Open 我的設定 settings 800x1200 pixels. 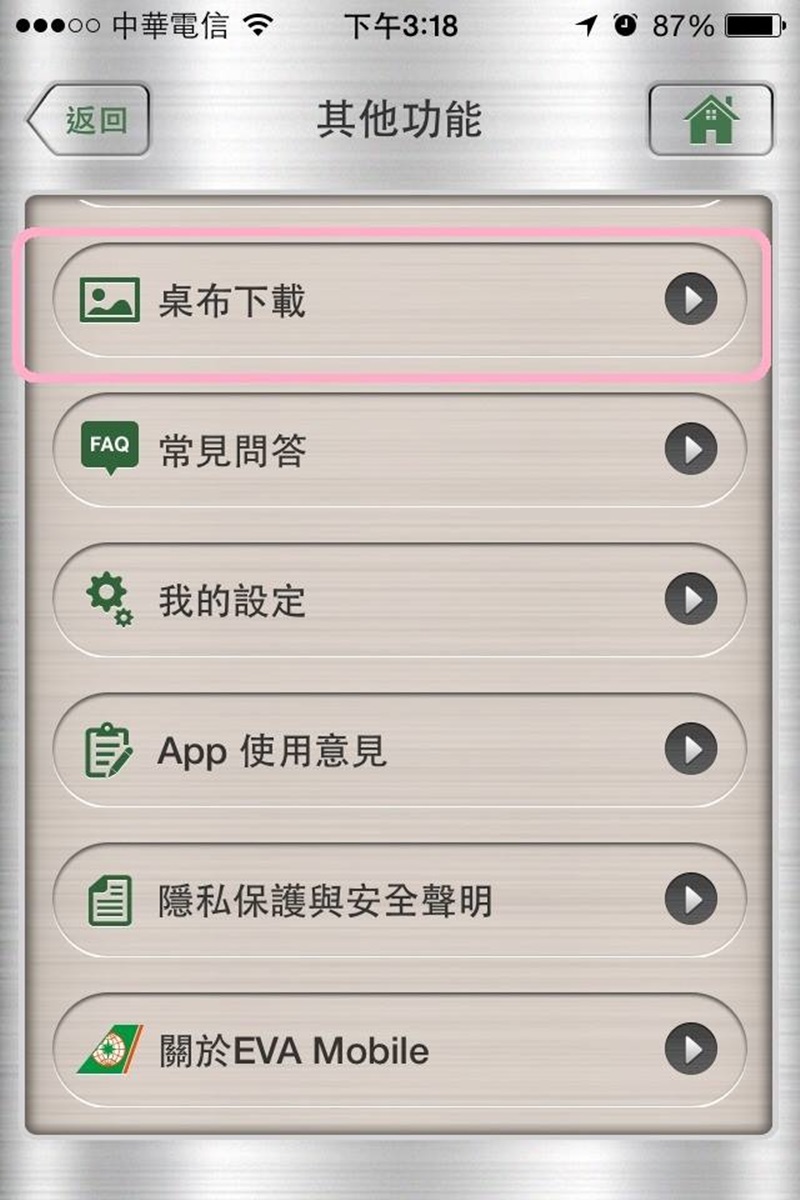(x=398, y=600)
